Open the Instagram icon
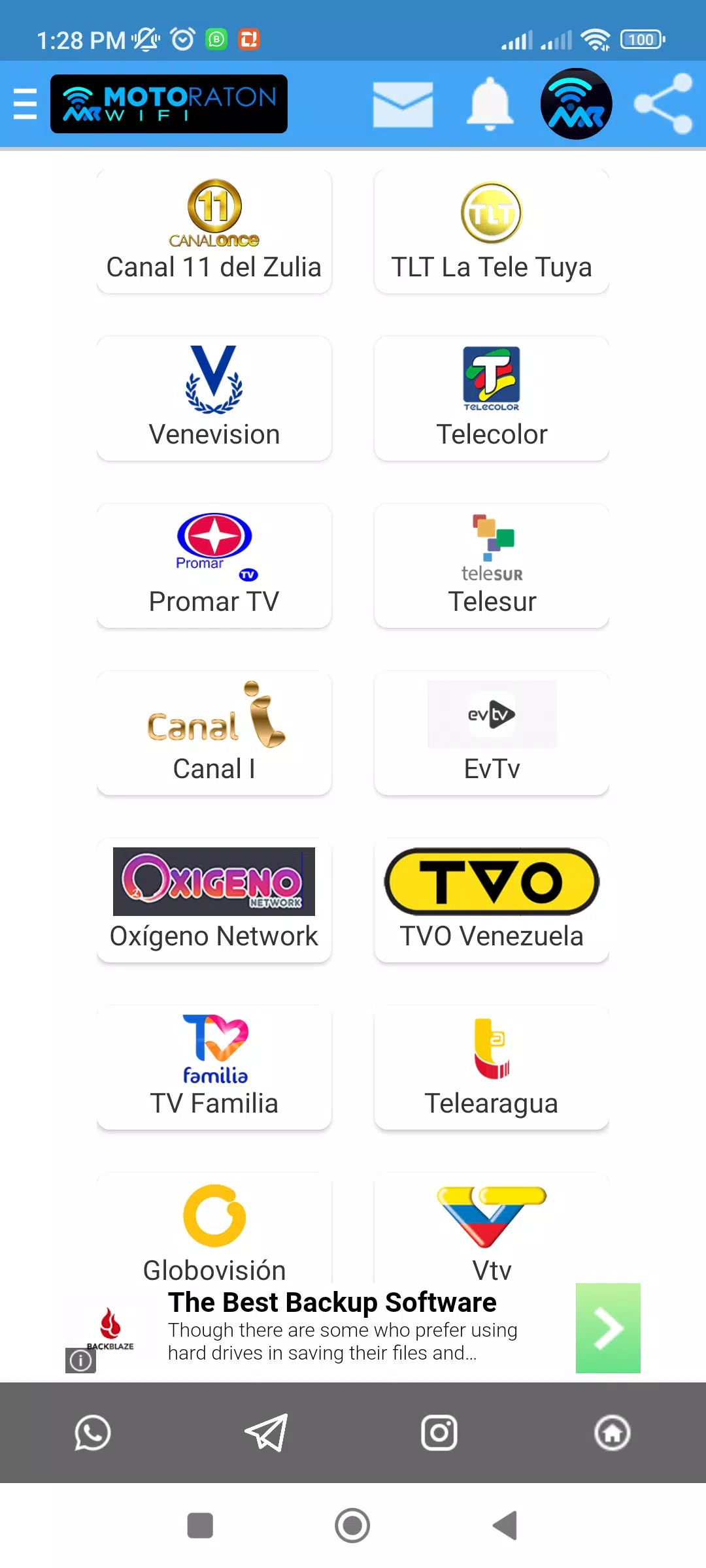Screen dimensions: 706x1568 tap(439, 1433)
